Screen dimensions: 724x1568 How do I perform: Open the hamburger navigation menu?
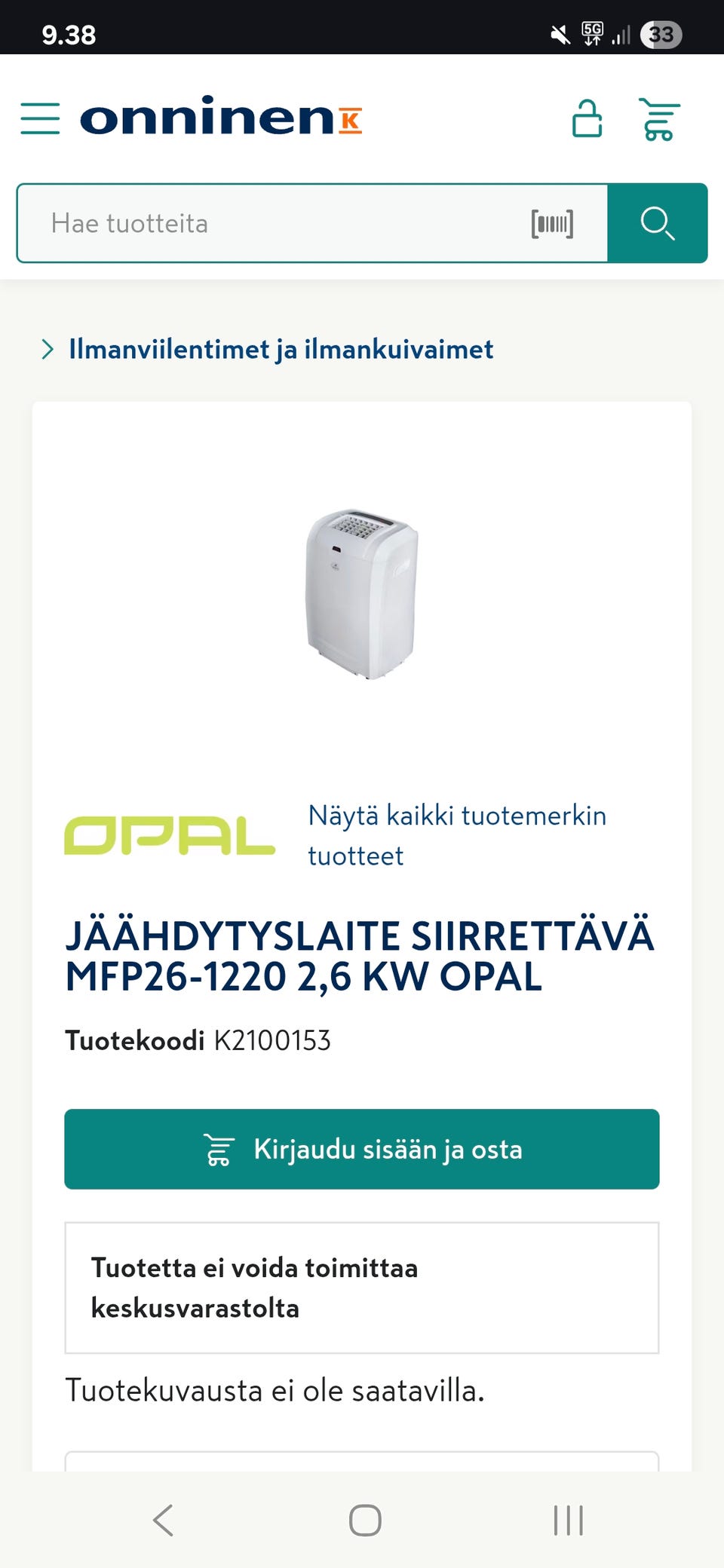coord(40,118)
